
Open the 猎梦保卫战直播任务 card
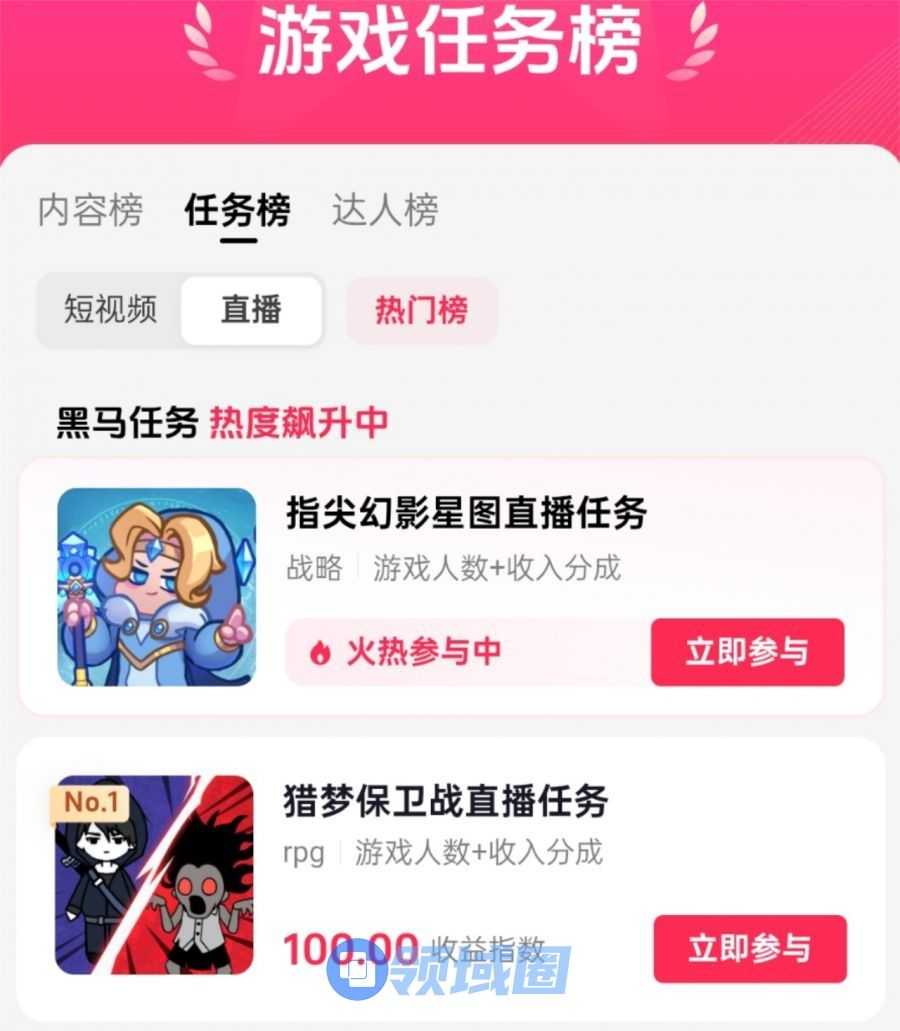pyautogui.click(x=446, y=802)
